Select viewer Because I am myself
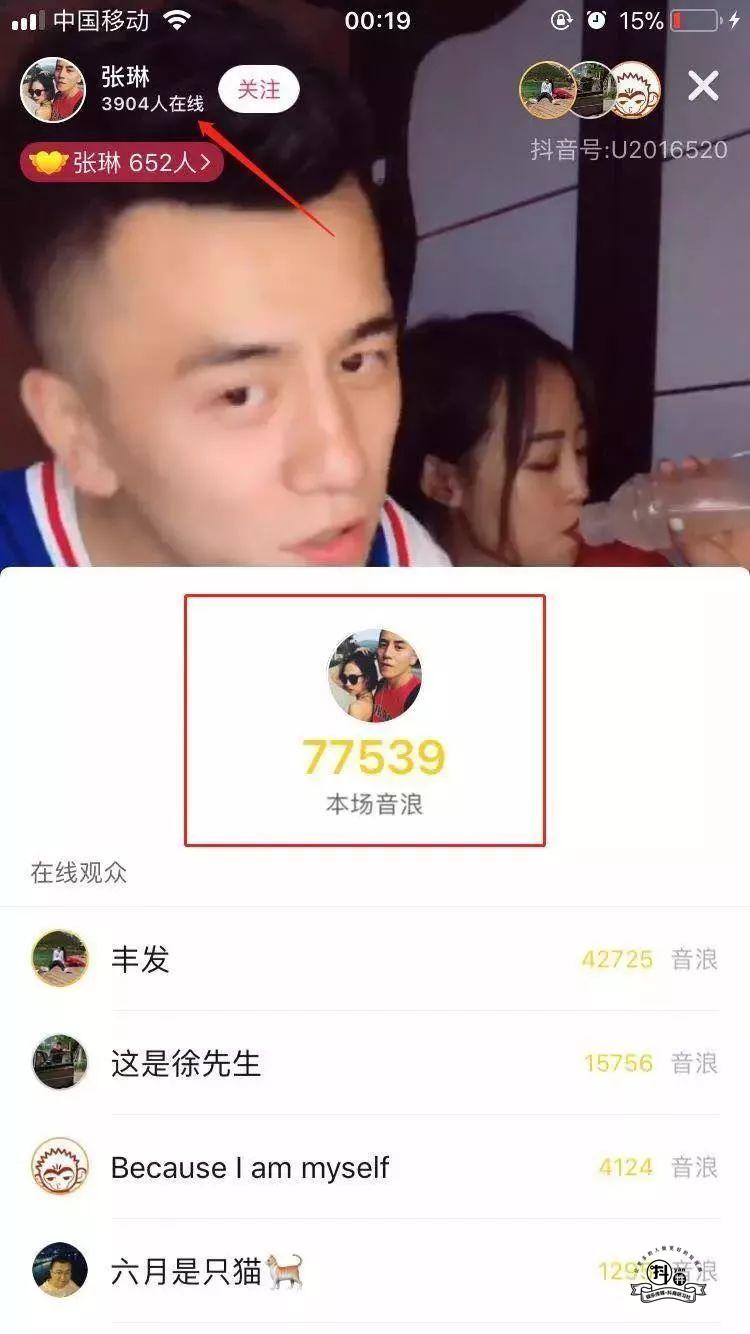Screen dimensions: 750x1334 point(250,1167)
